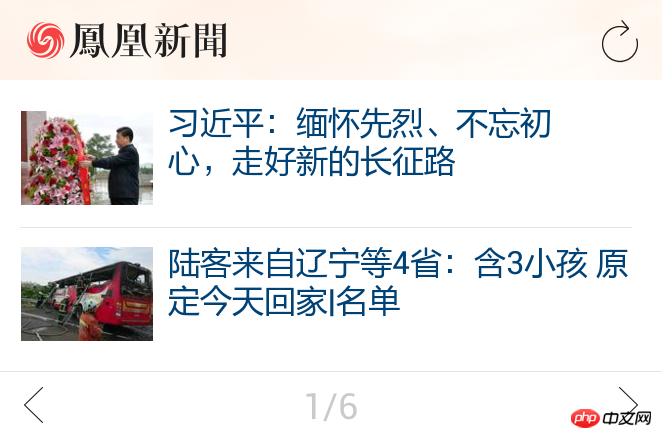Tap the refresh icon in the header
Screen dimensions: 662x438
pyautogui.click(x=619, y=42)
